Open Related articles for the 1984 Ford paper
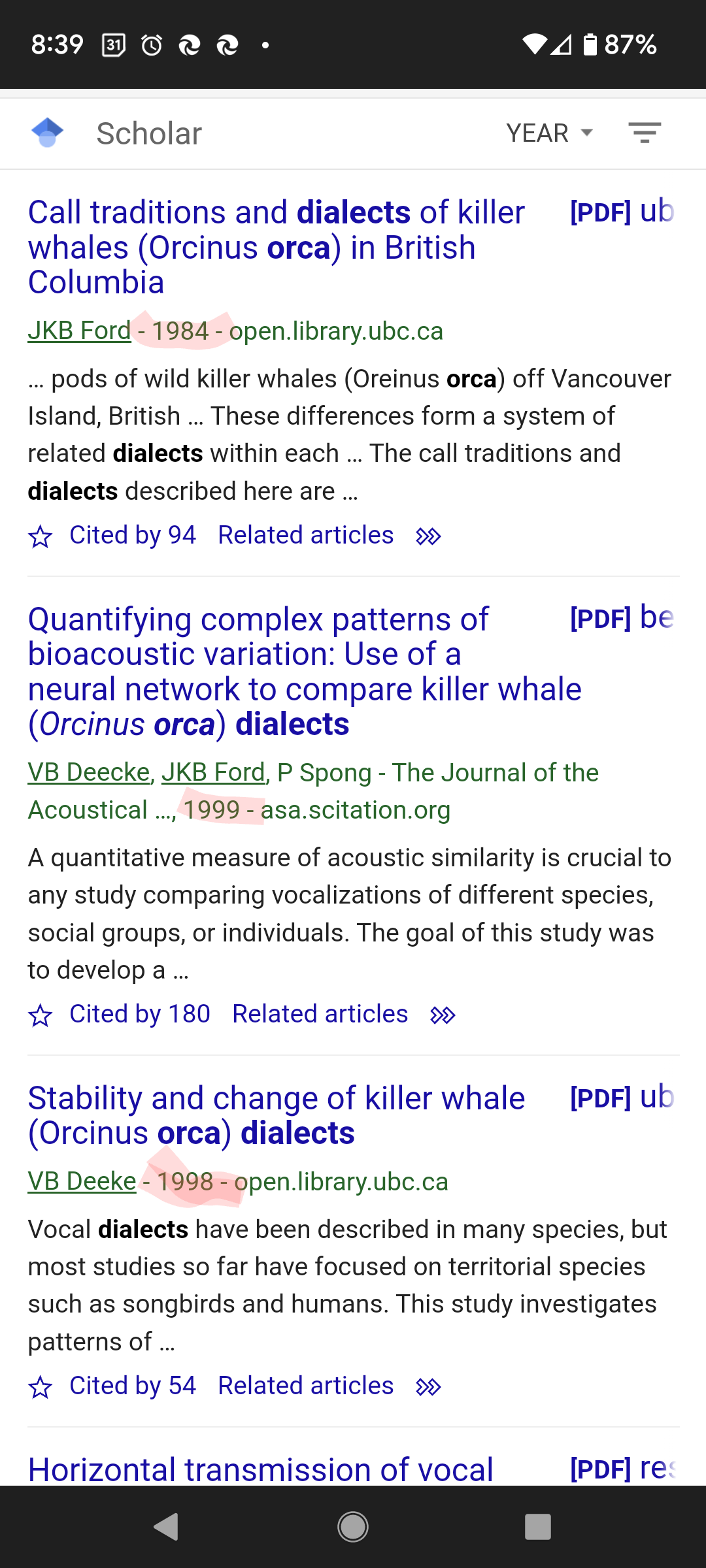Screen dimensions: 706x1568 pyautogui.click(x=305, y=535)
